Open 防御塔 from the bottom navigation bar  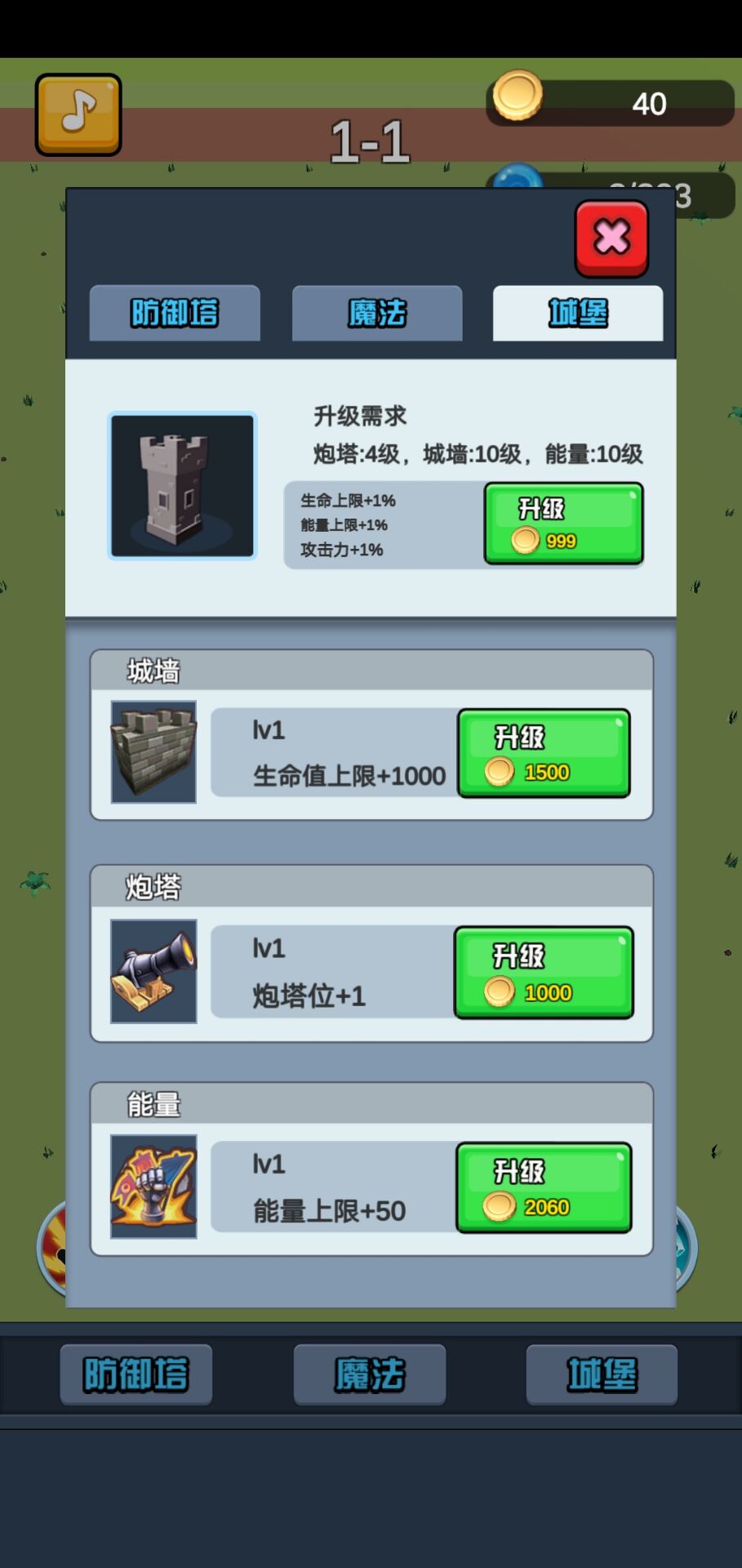[136, 1374]
